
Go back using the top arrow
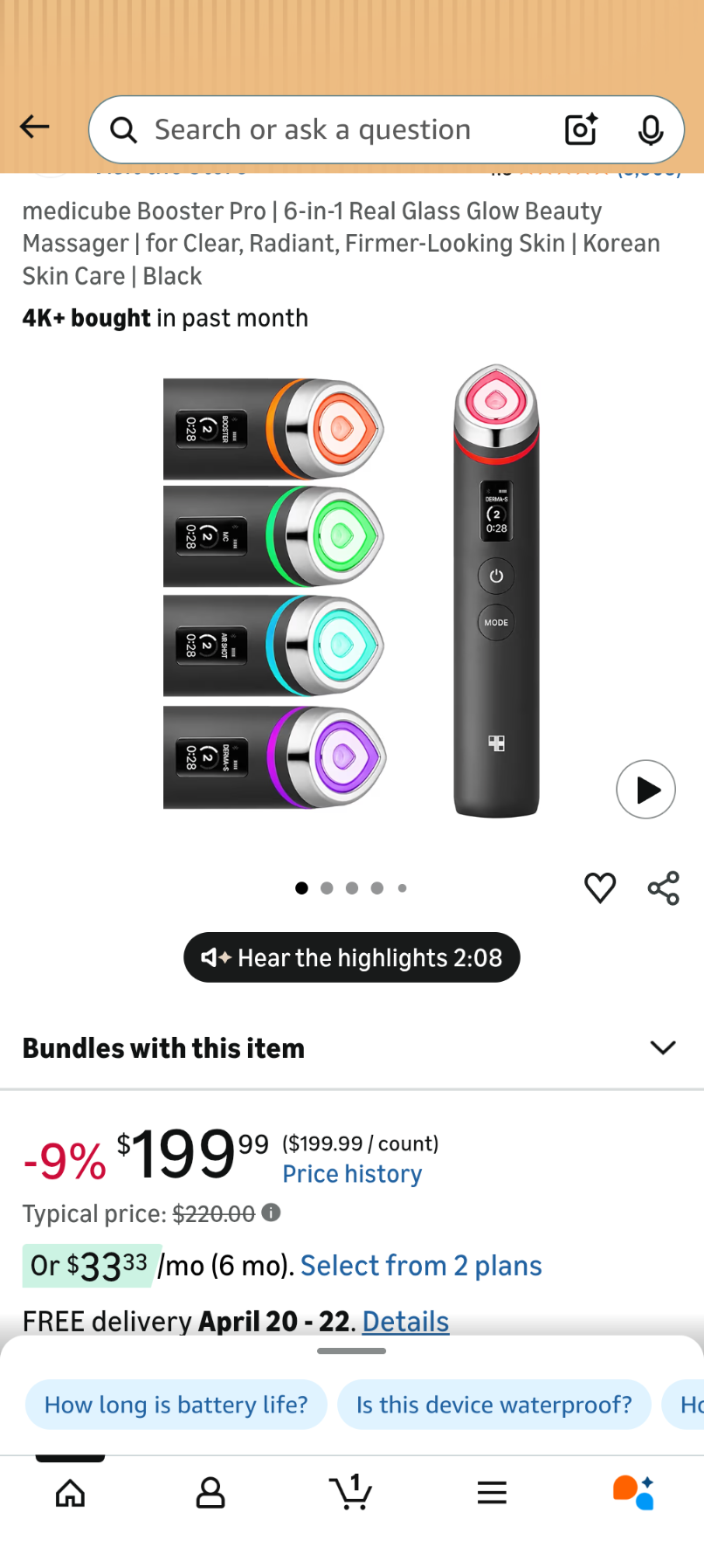point(35,128)
